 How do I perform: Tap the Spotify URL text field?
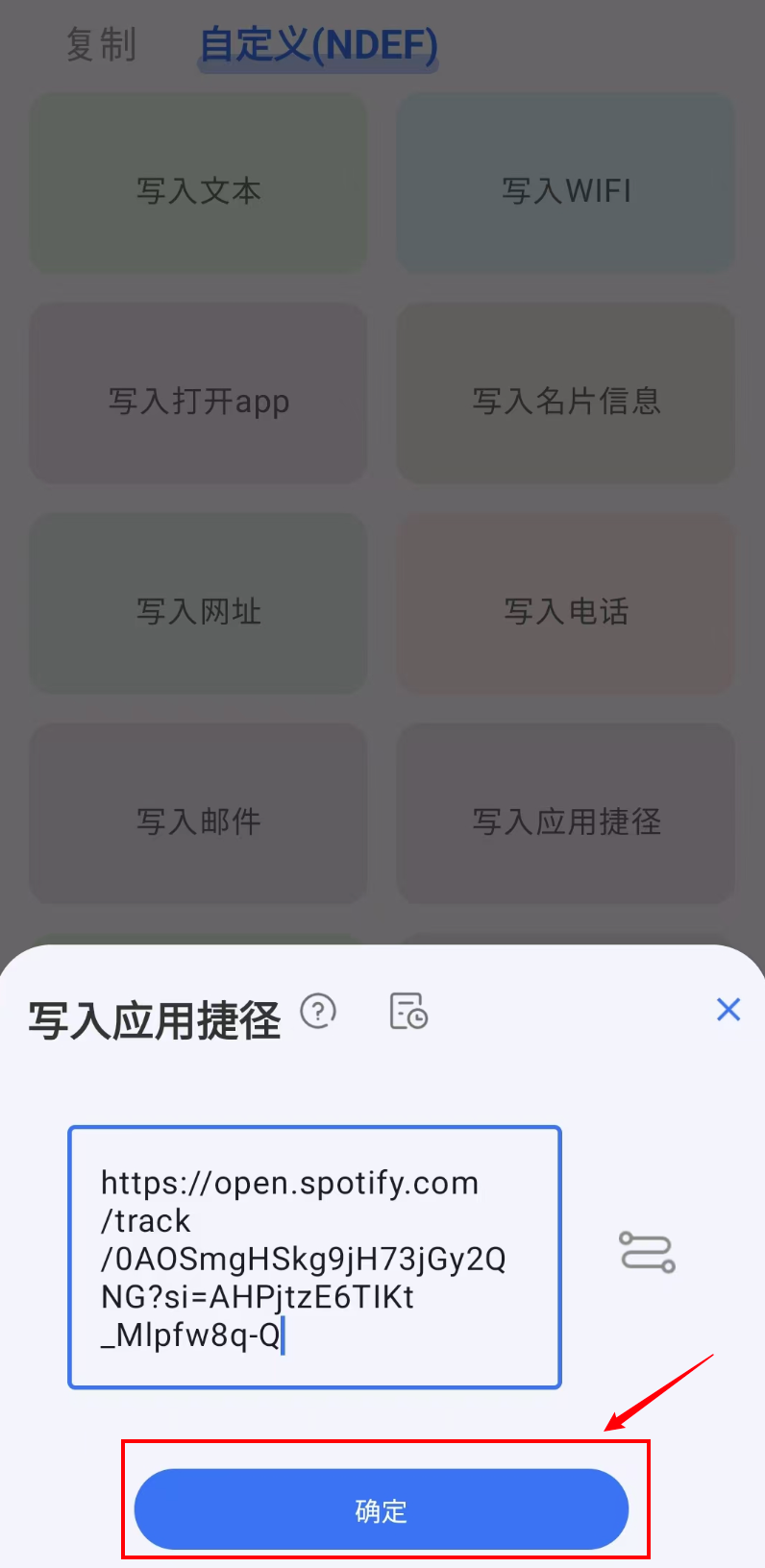click(x=314, y=1257)
